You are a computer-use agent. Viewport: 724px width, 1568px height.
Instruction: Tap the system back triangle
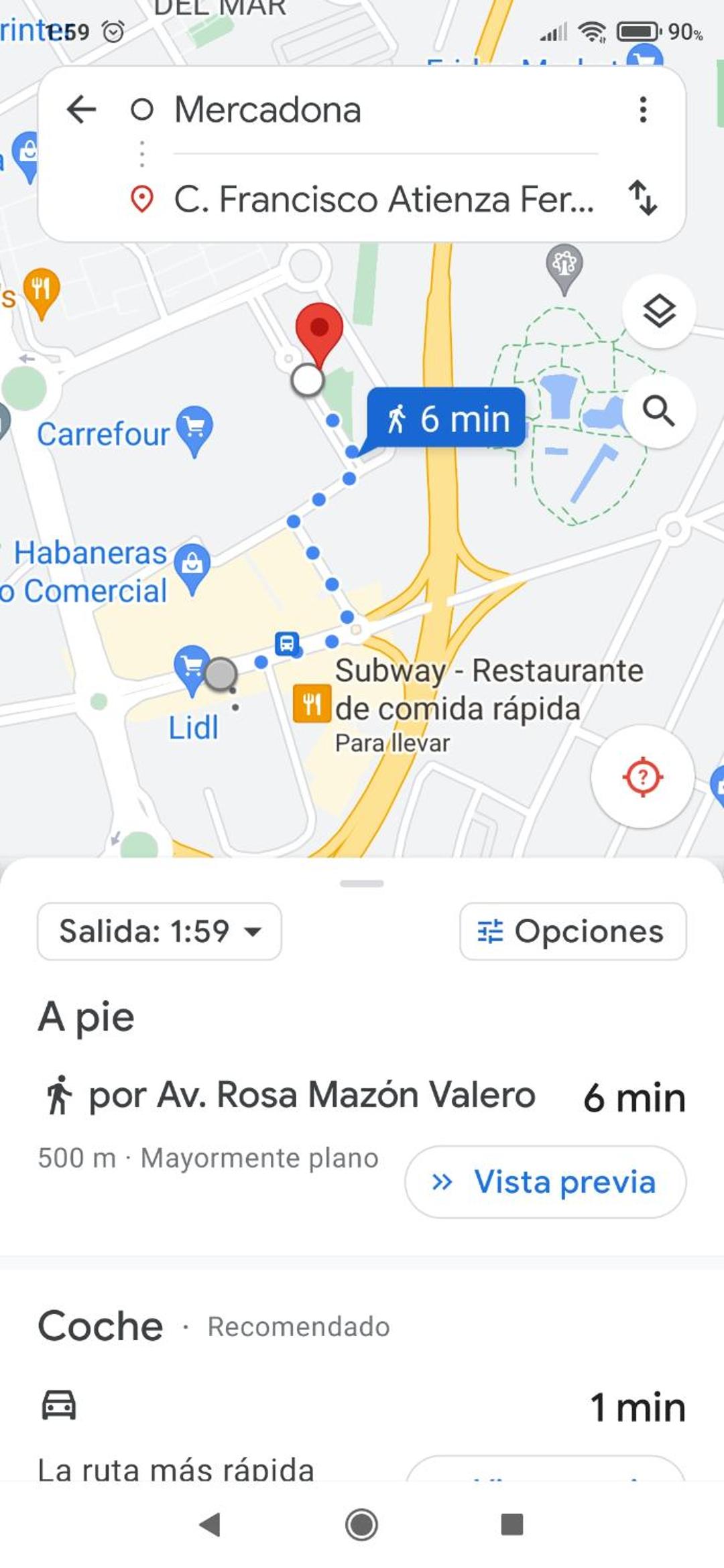(210, 1524)
